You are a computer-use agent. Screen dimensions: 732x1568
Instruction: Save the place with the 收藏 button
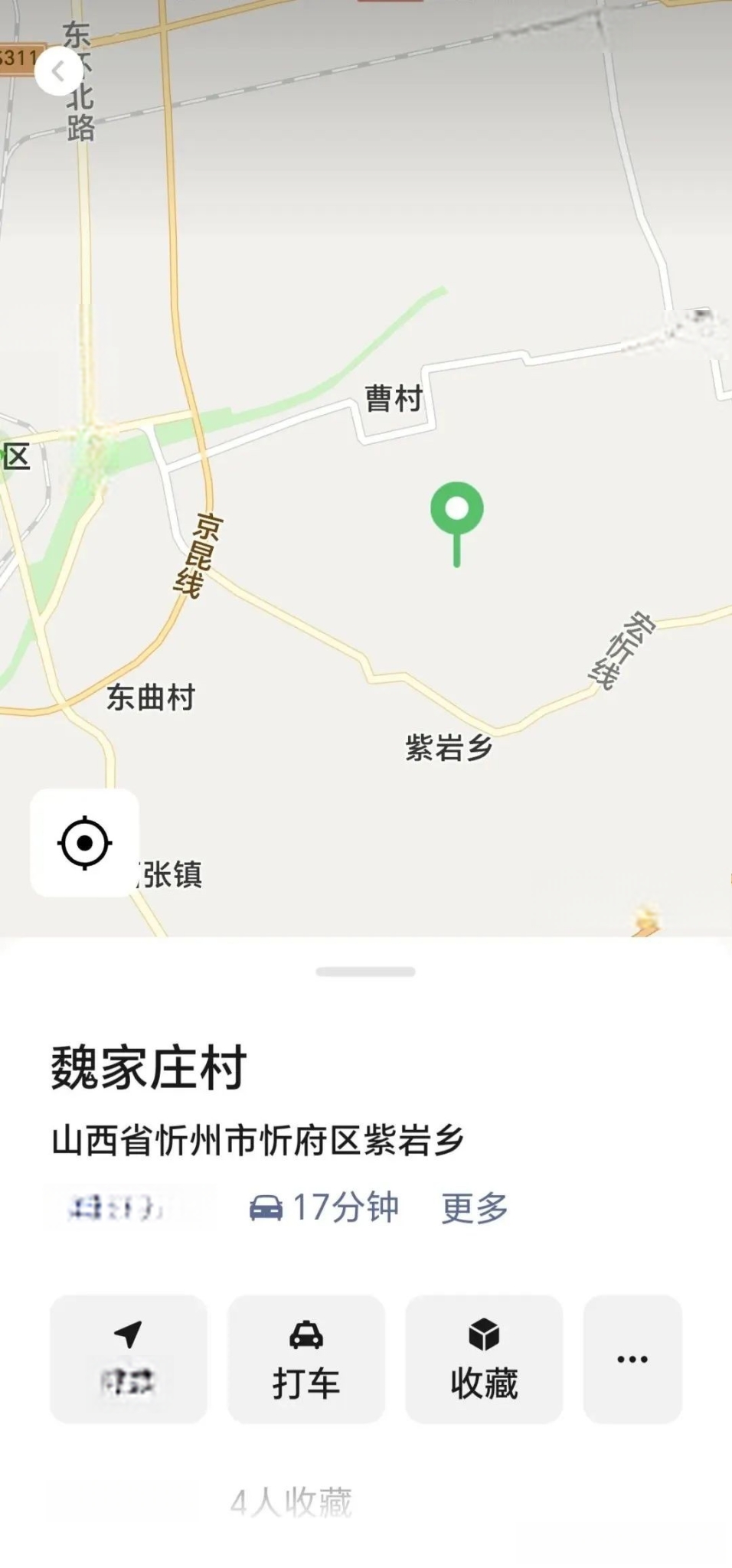tap(484, 1359)
